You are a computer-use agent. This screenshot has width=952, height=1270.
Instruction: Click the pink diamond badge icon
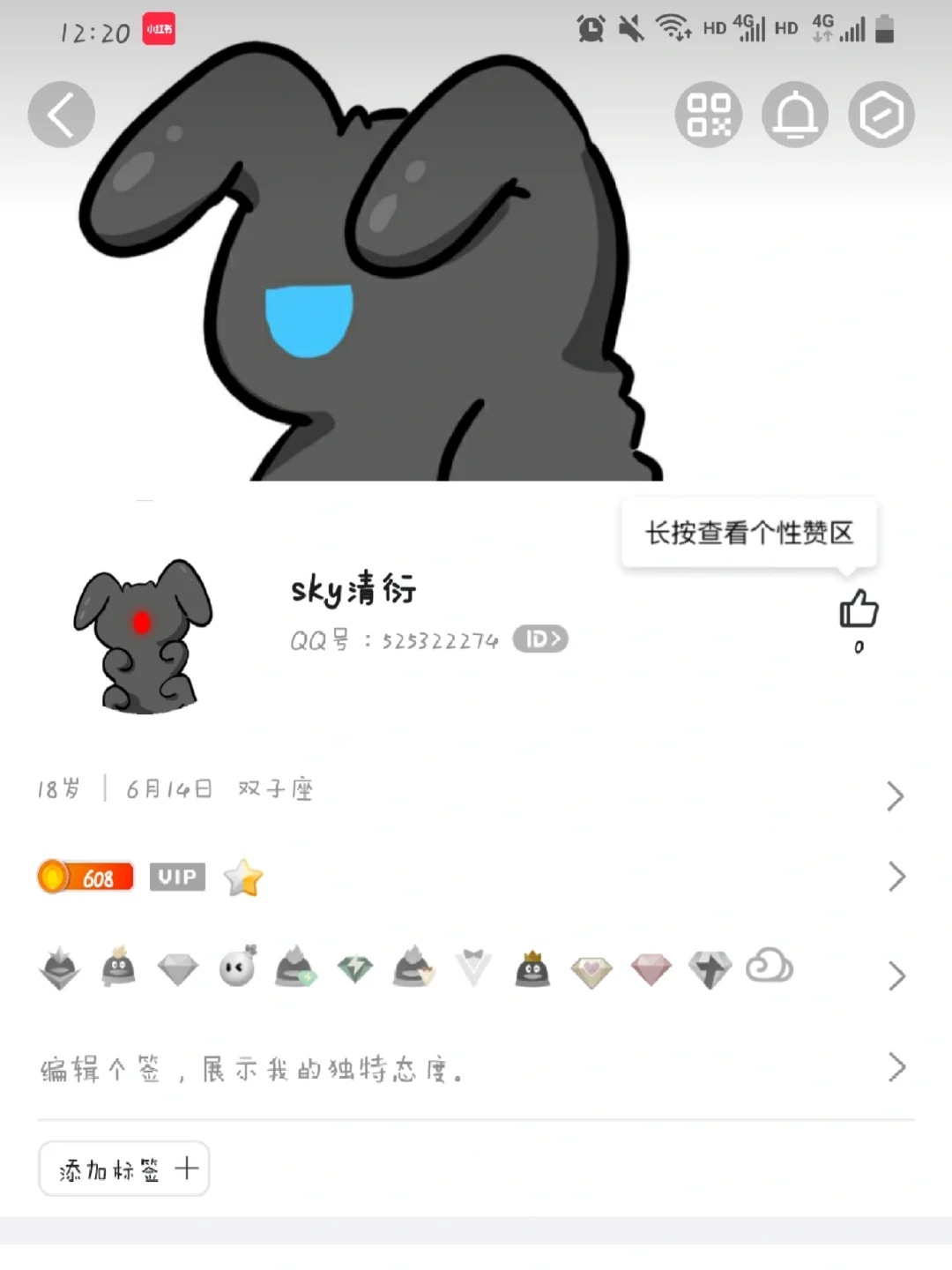pyautogui.click(x=651, y=967)
